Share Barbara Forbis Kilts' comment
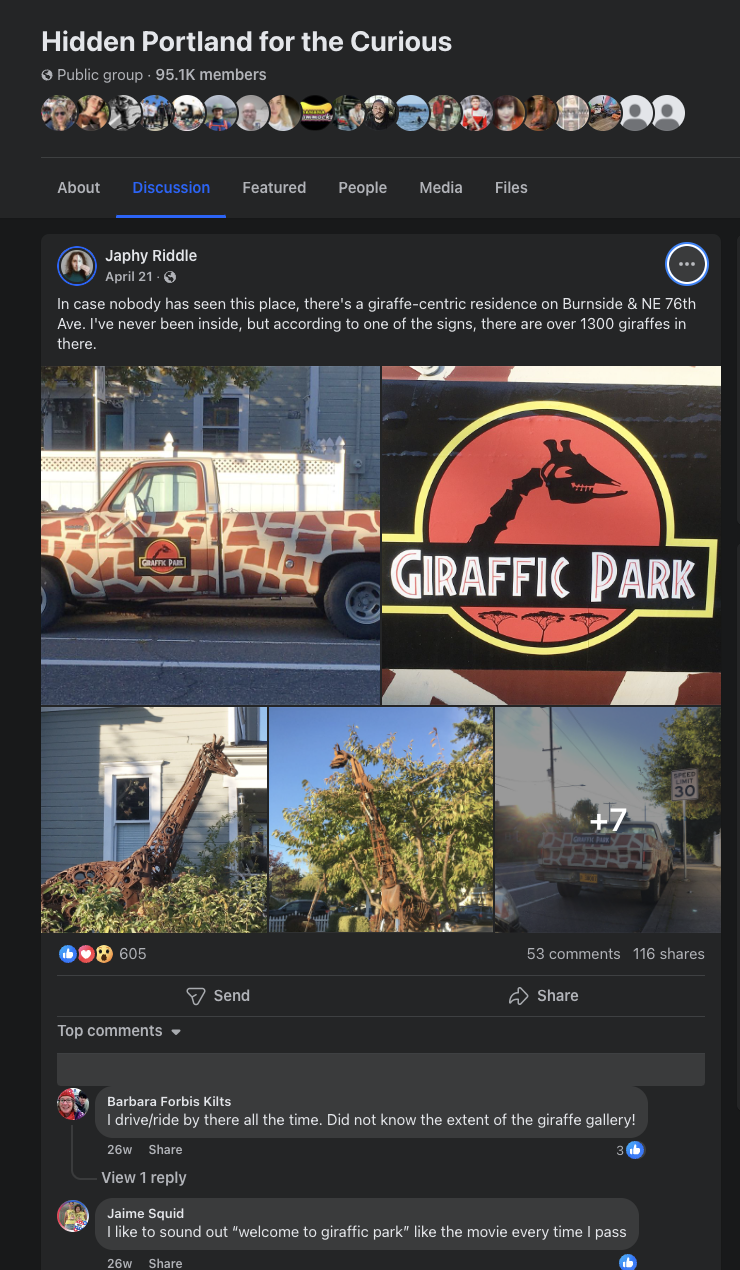Screen dimensions: 740x1270 (x=165, y=1150)
